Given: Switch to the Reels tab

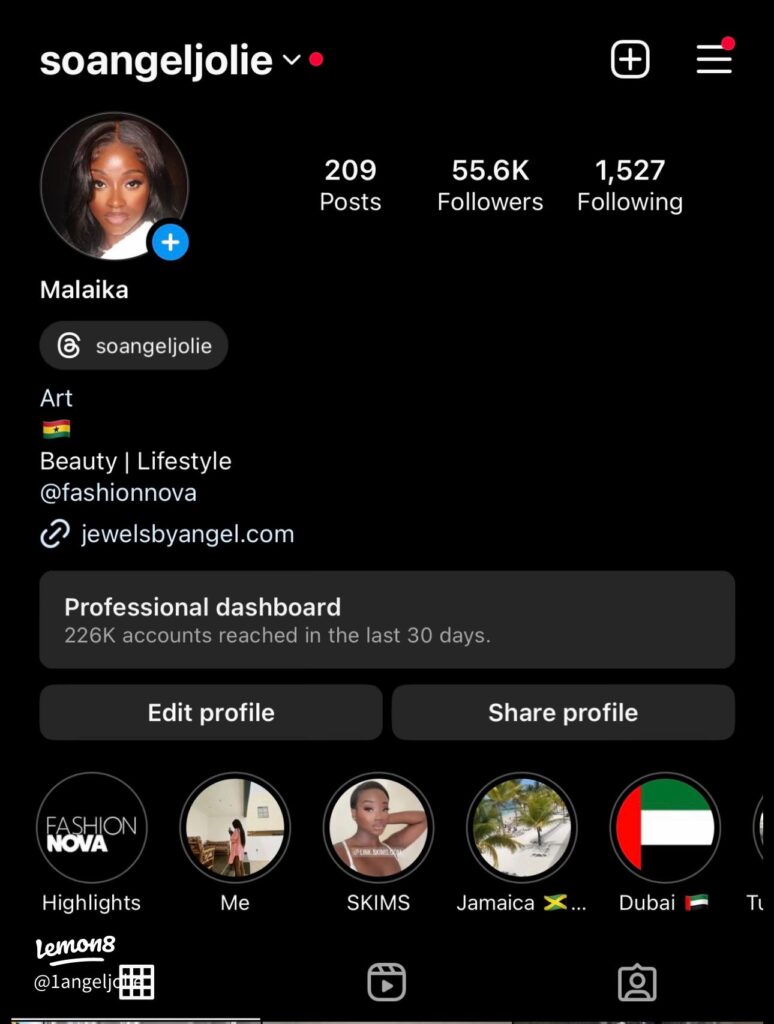Looking at the screenshot, I should coord(386,982).
